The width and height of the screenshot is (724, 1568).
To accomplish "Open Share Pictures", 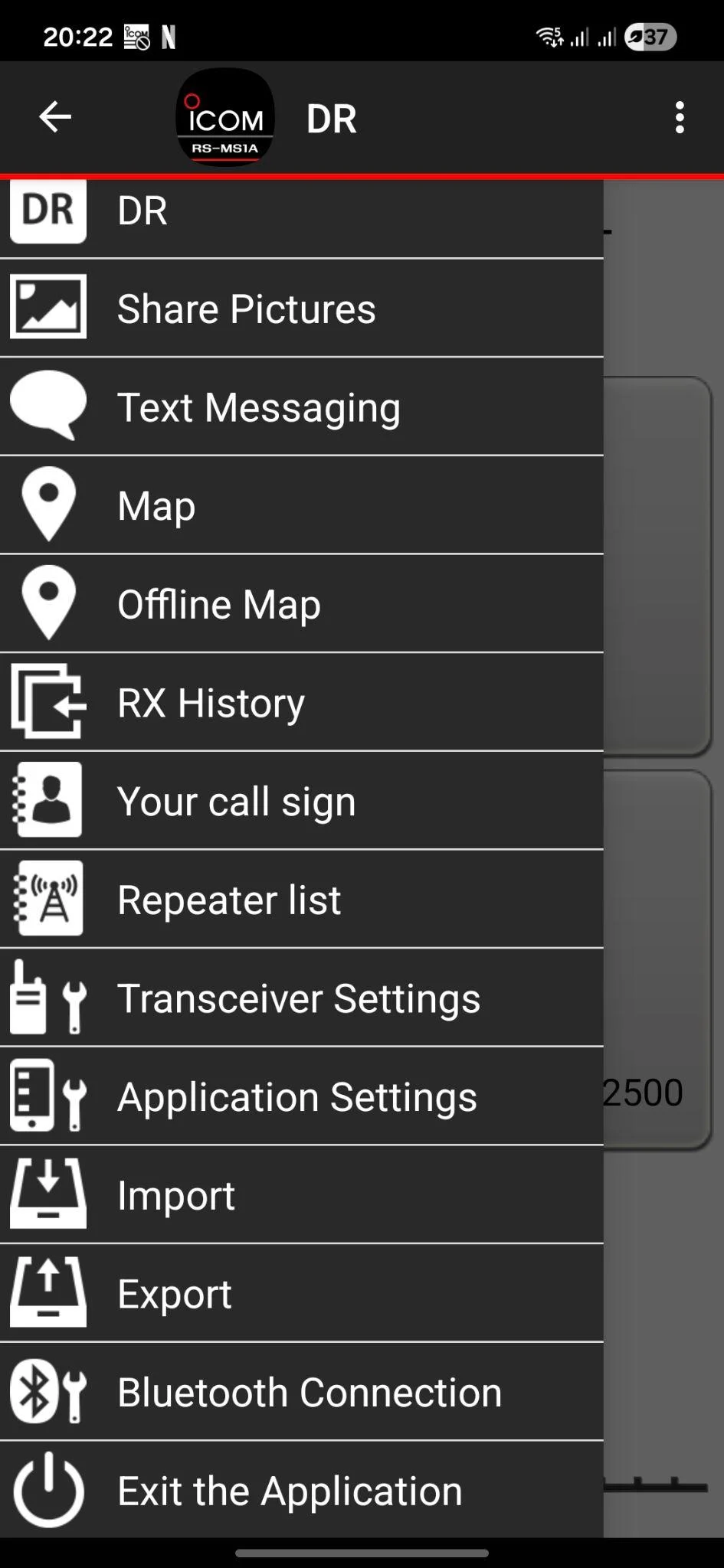I will (301, 309).
